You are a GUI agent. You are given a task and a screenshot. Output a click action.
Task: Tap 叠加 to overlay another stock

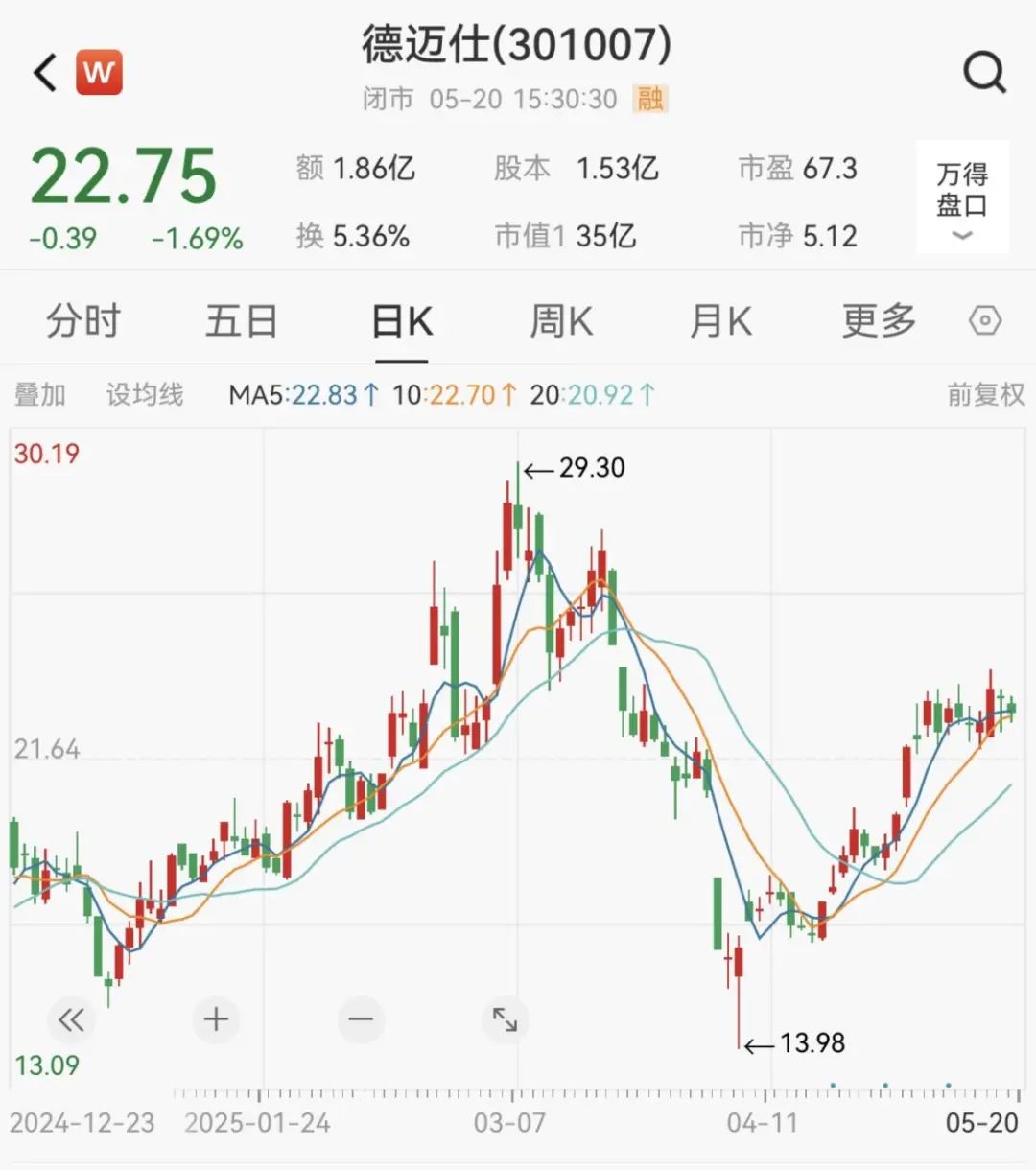click(40, 395)
